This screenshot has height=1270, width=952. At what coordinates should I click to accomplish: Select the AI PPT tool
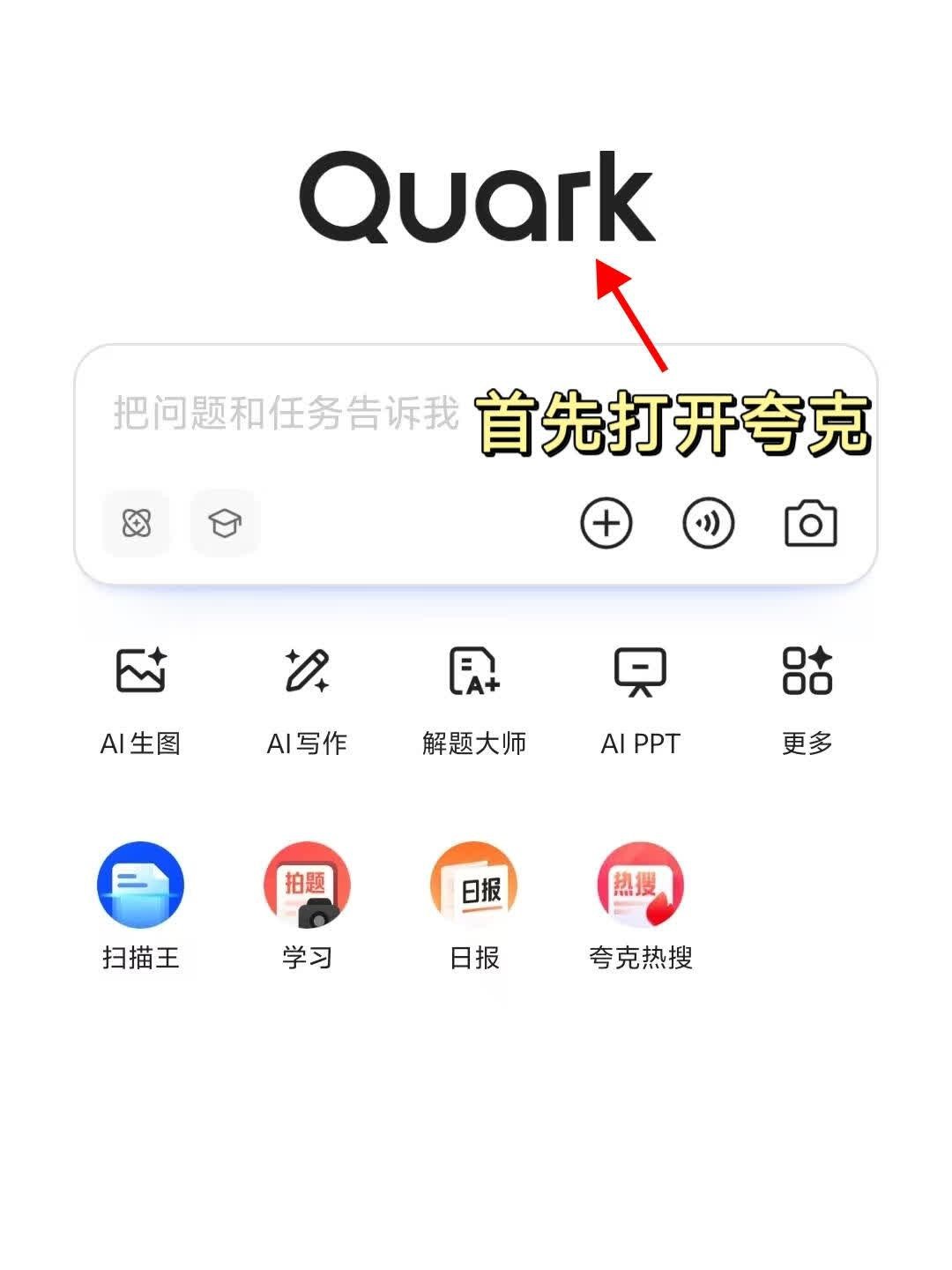point(641,702)
